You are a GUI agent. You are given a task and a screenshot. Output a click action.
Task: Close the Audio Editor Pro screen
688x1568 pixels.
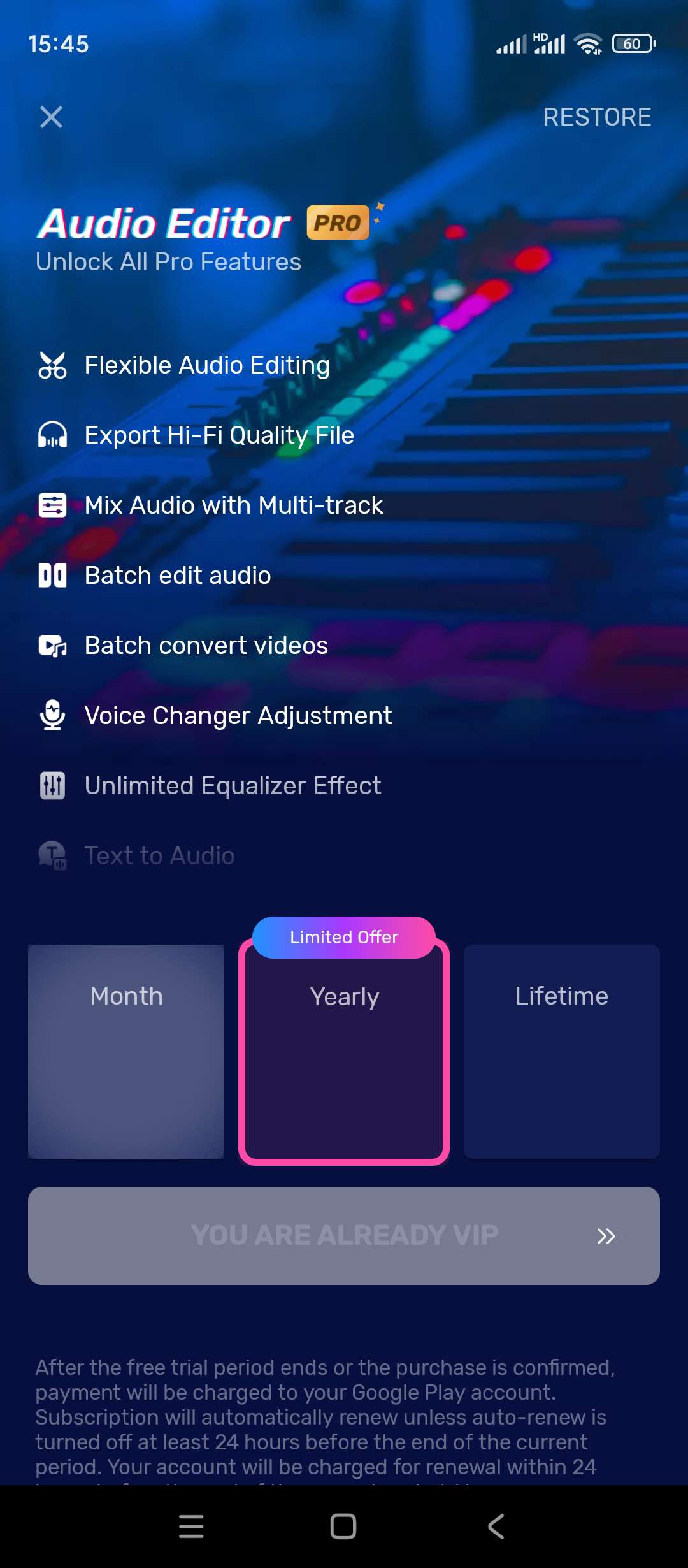(x=51, y=117)
